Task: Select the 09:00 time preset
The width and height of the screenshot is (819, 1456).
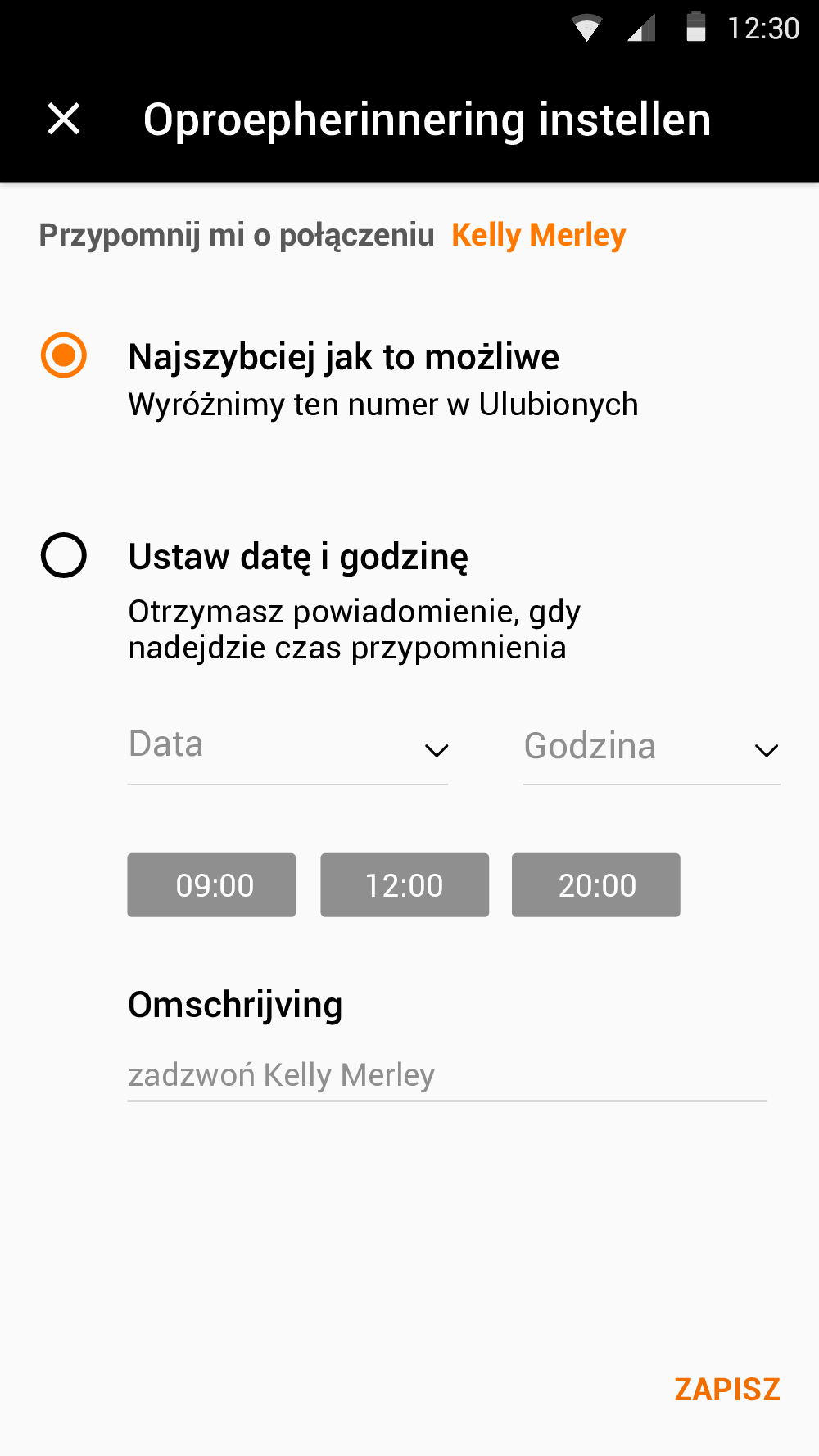Action: click(211, 884)
